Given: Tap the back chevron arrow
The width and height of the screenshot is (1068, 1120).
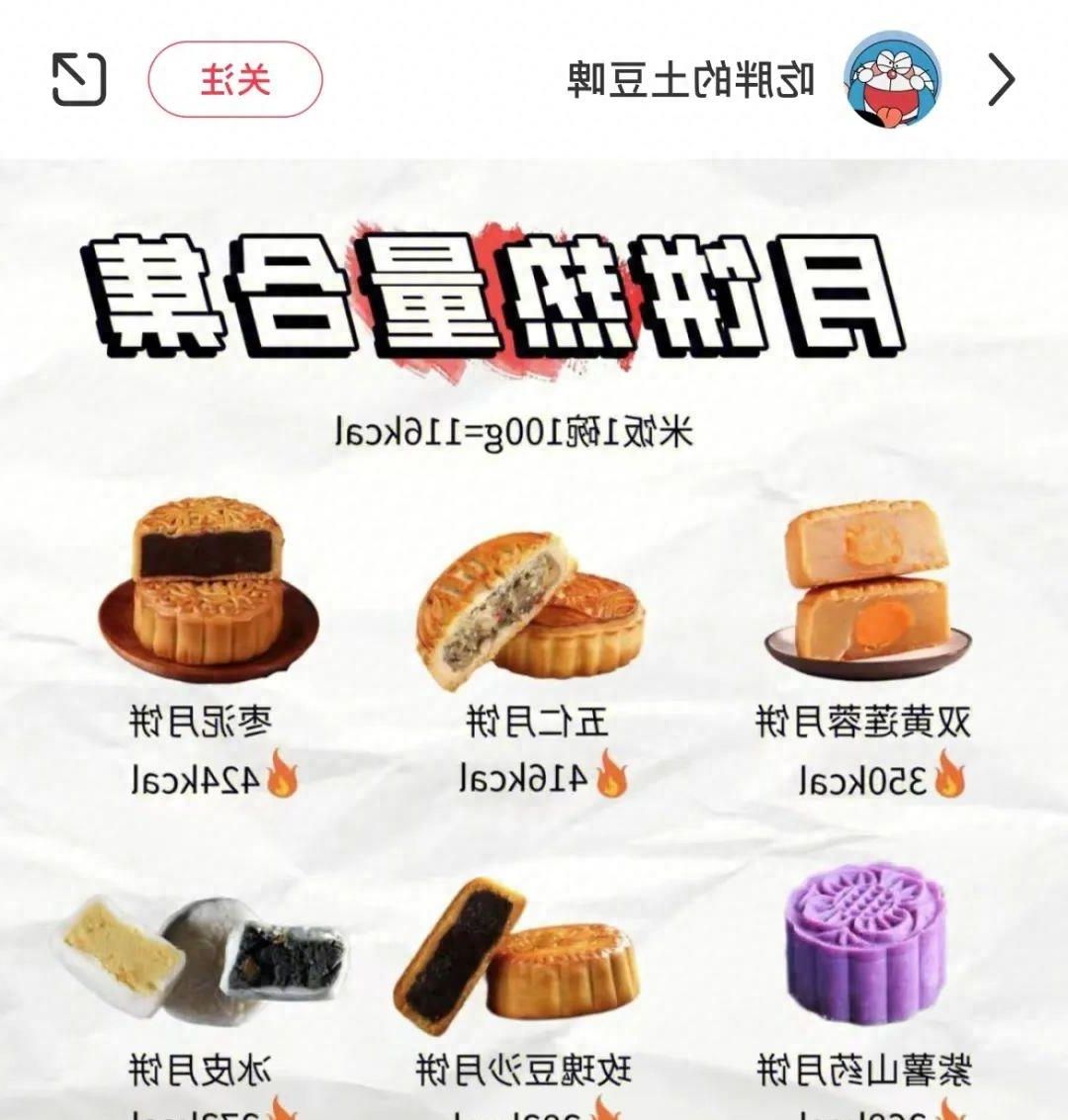Looking at the screenshot, I should (x=1003, y=79).
